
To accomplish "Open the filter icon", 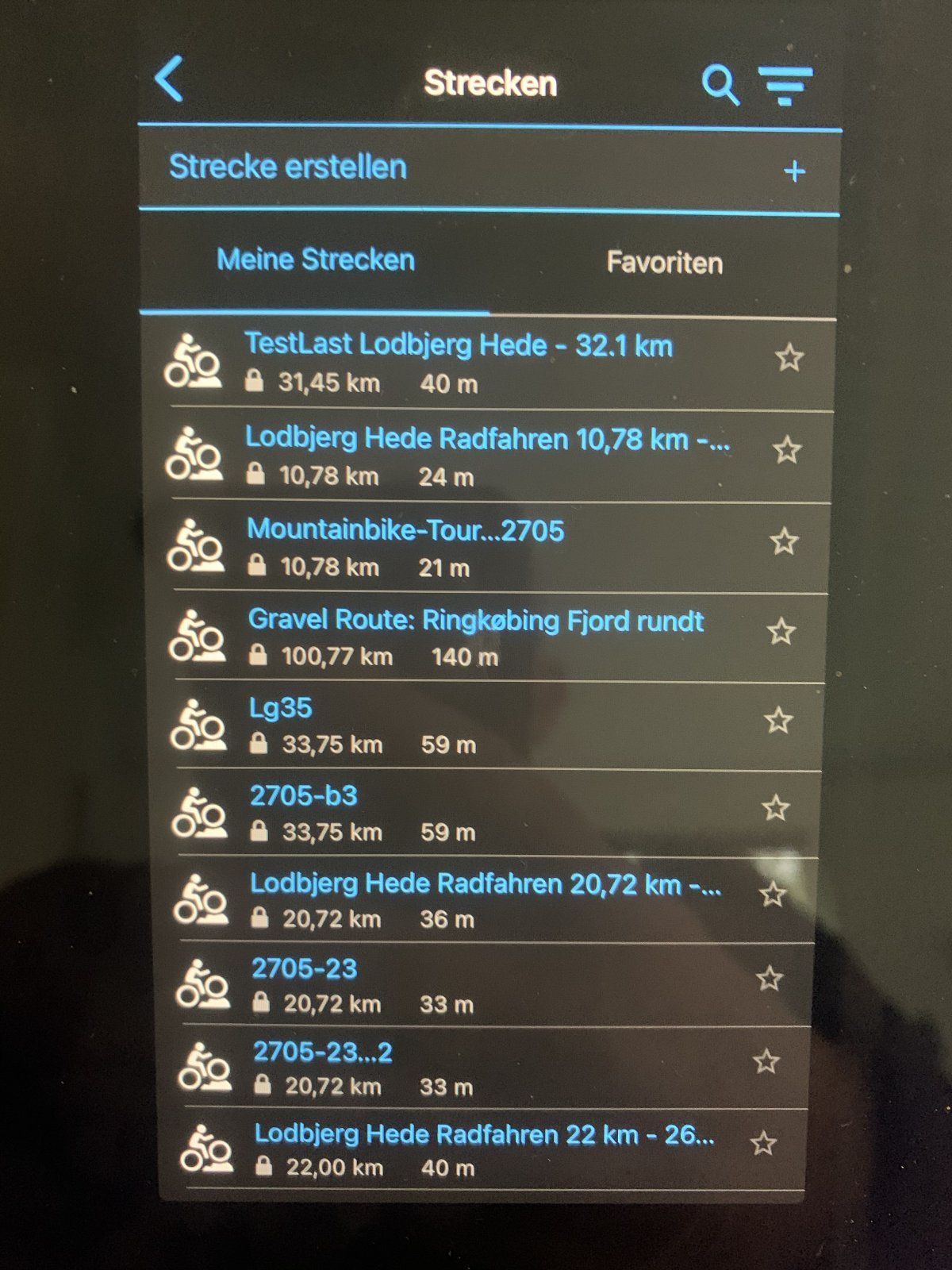I will pyautogui.click(x=785, y=85).
